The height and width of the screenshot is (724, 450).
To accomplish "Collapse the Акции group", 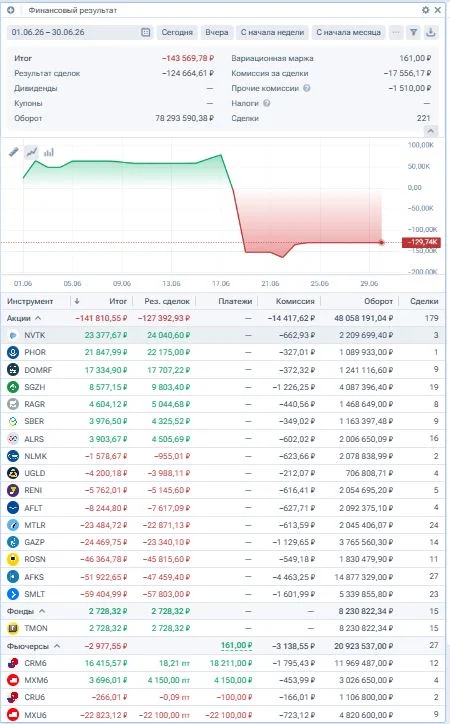I will (x=38, y=318).
